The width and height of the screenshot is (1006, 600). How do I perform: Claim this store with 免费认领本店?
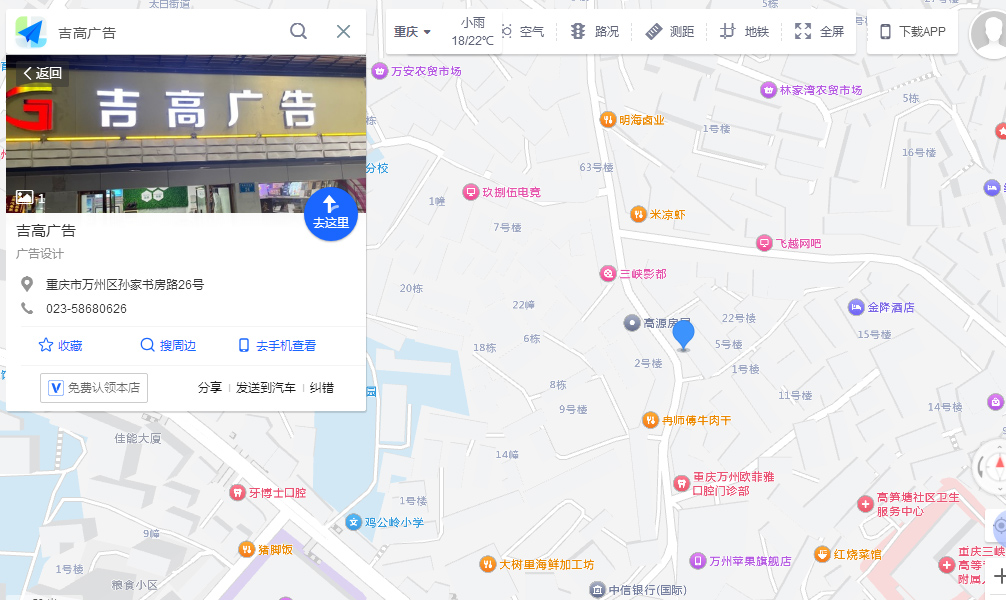coord(94,388)
